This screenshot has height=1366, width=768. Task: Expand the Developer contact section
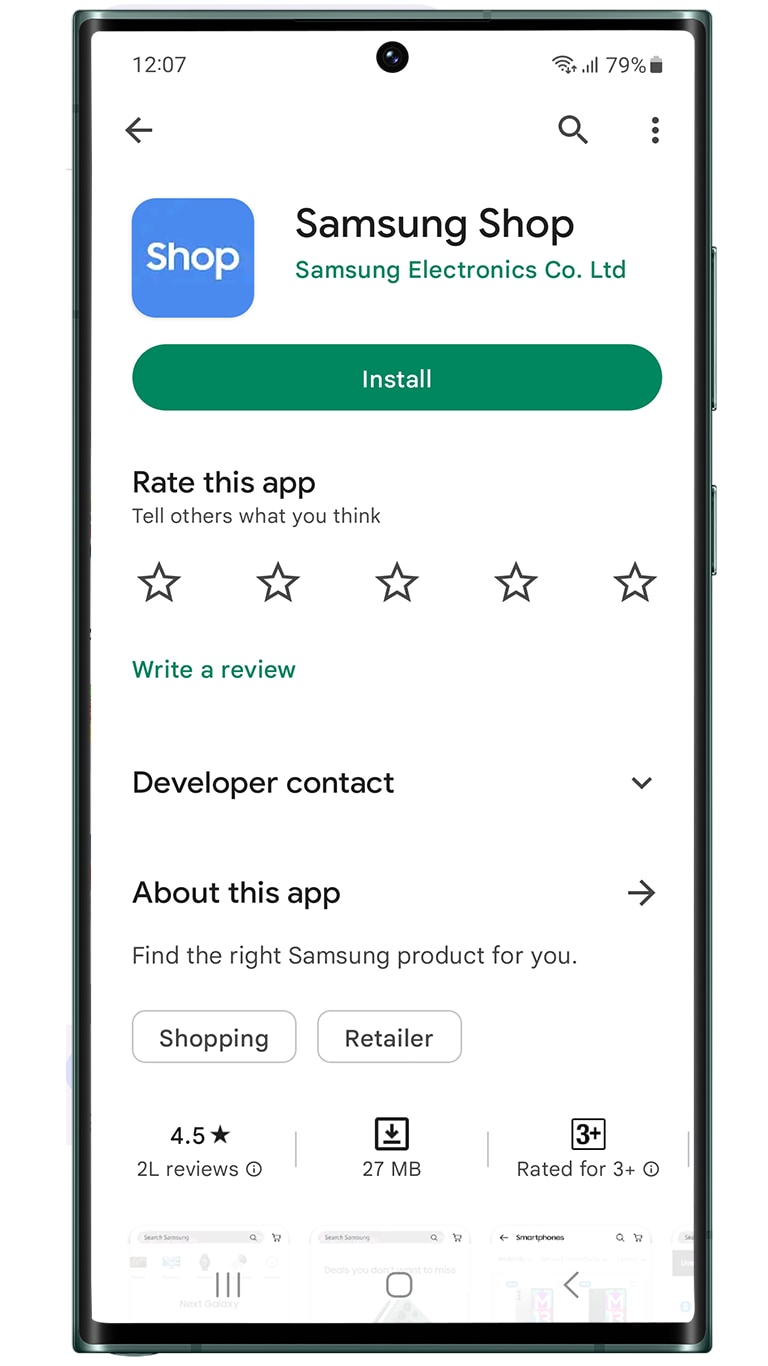[641, 783]
